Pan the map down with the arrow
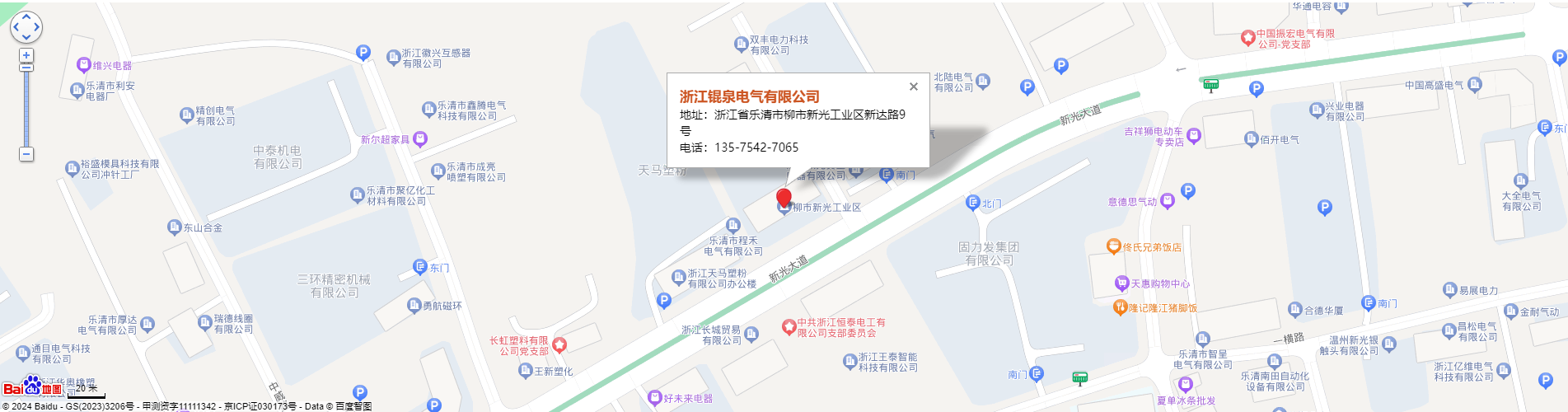1568x412 pixels. coord(26,37)
